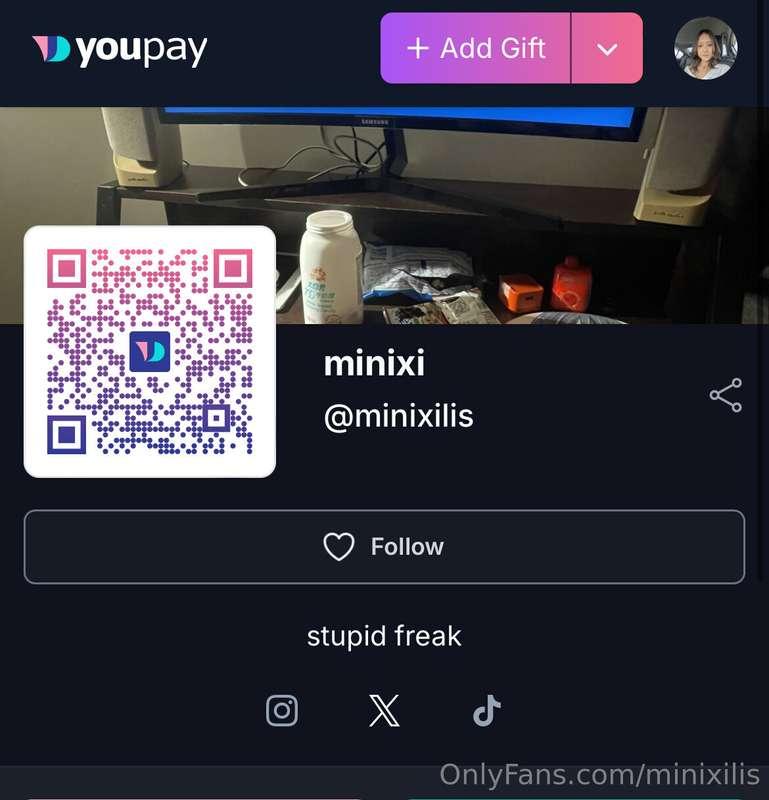Open the profile share icon

723,395
